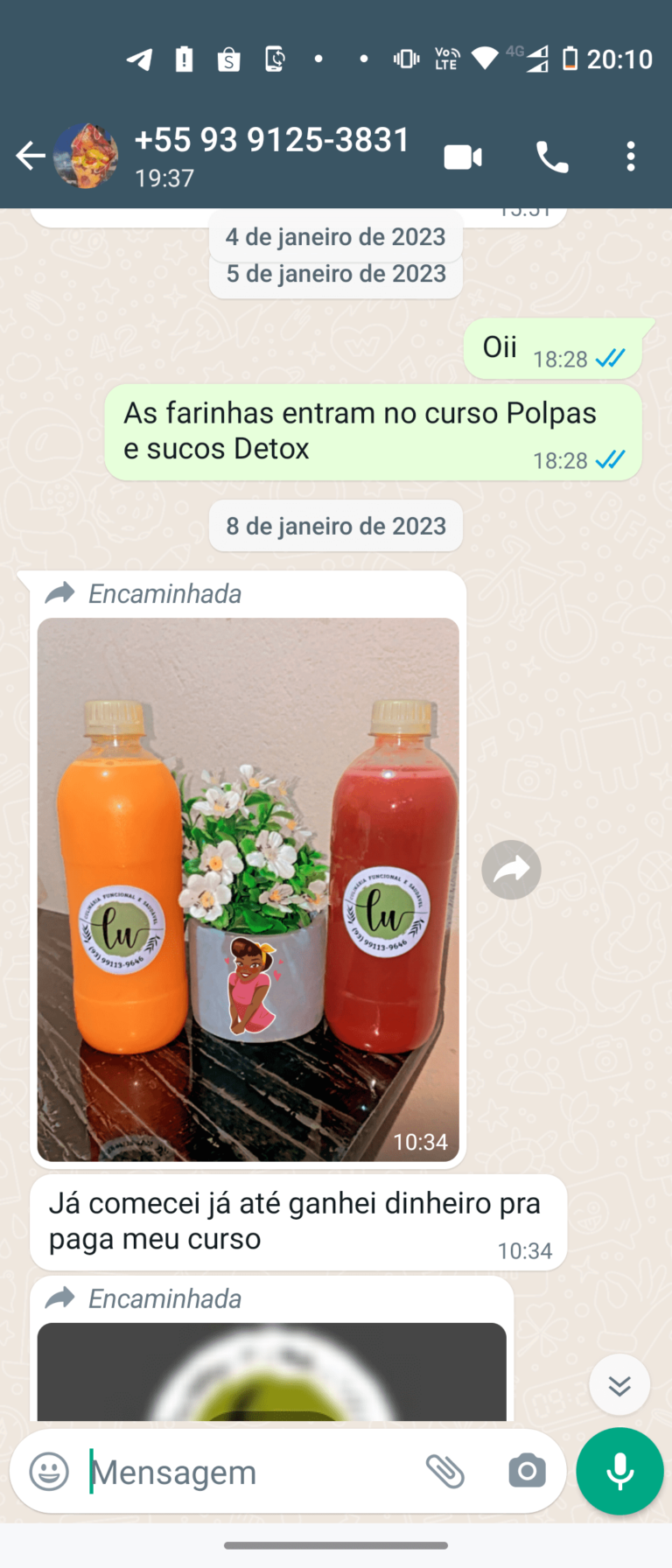Screen dimensions: 672x1568
Task: Jump to the latest messages
Action: 619,1384
